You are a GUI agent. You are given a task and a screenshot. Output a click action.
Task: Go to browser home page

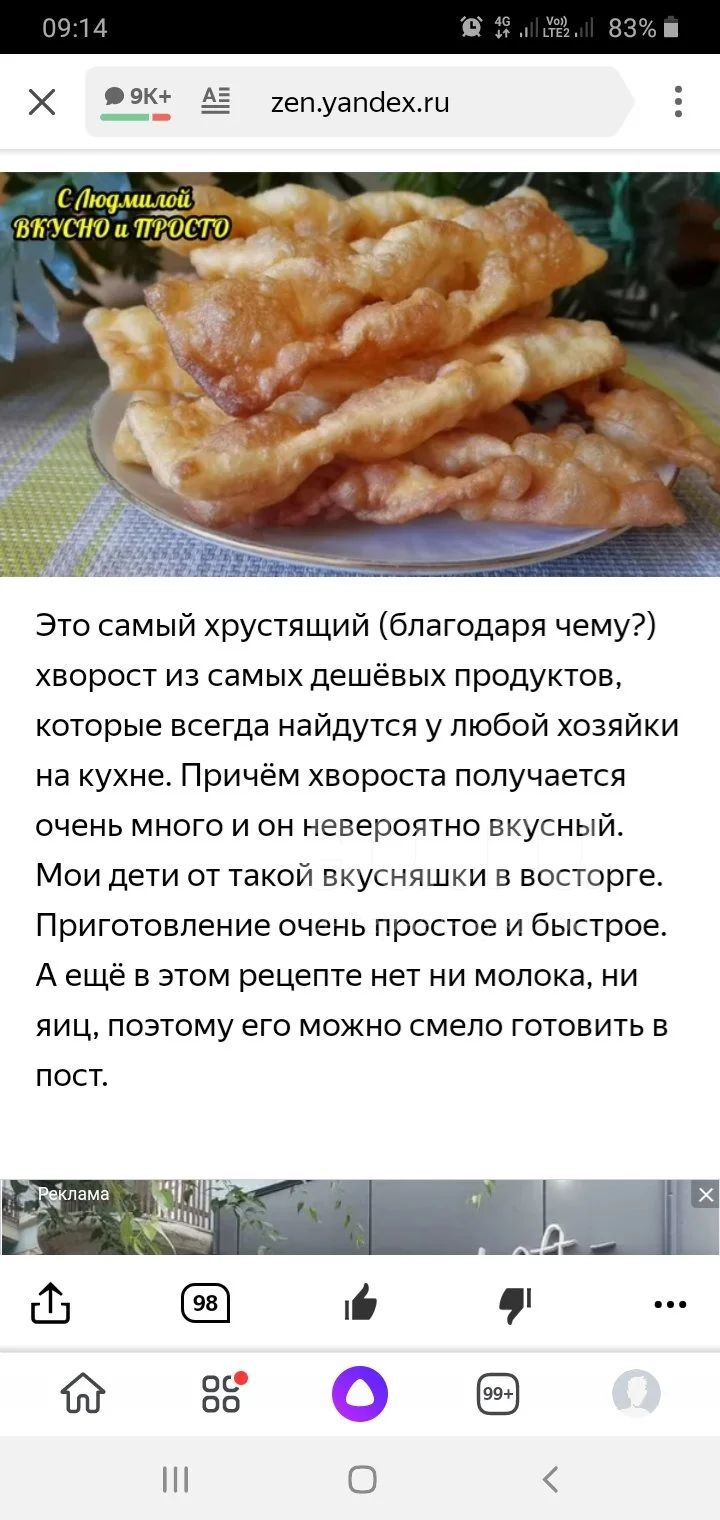83,1393
